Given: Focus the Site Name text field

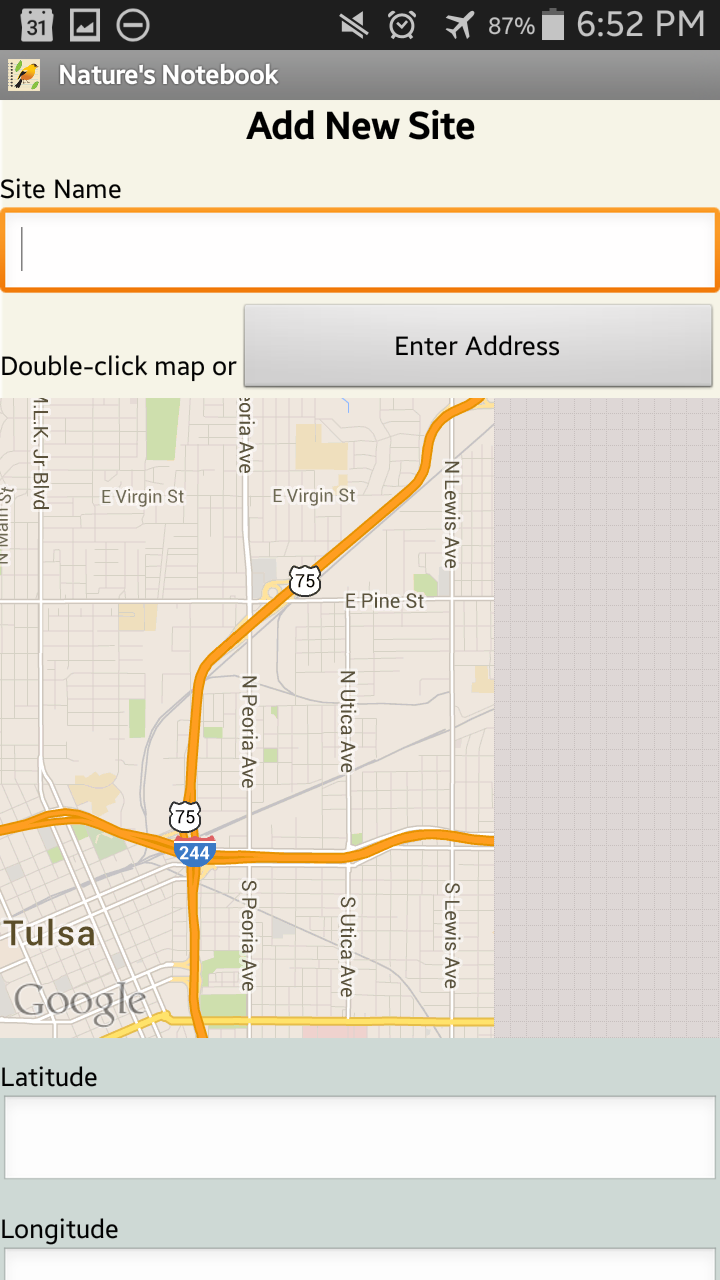Looking at the screenshot, I should point(360,250).
